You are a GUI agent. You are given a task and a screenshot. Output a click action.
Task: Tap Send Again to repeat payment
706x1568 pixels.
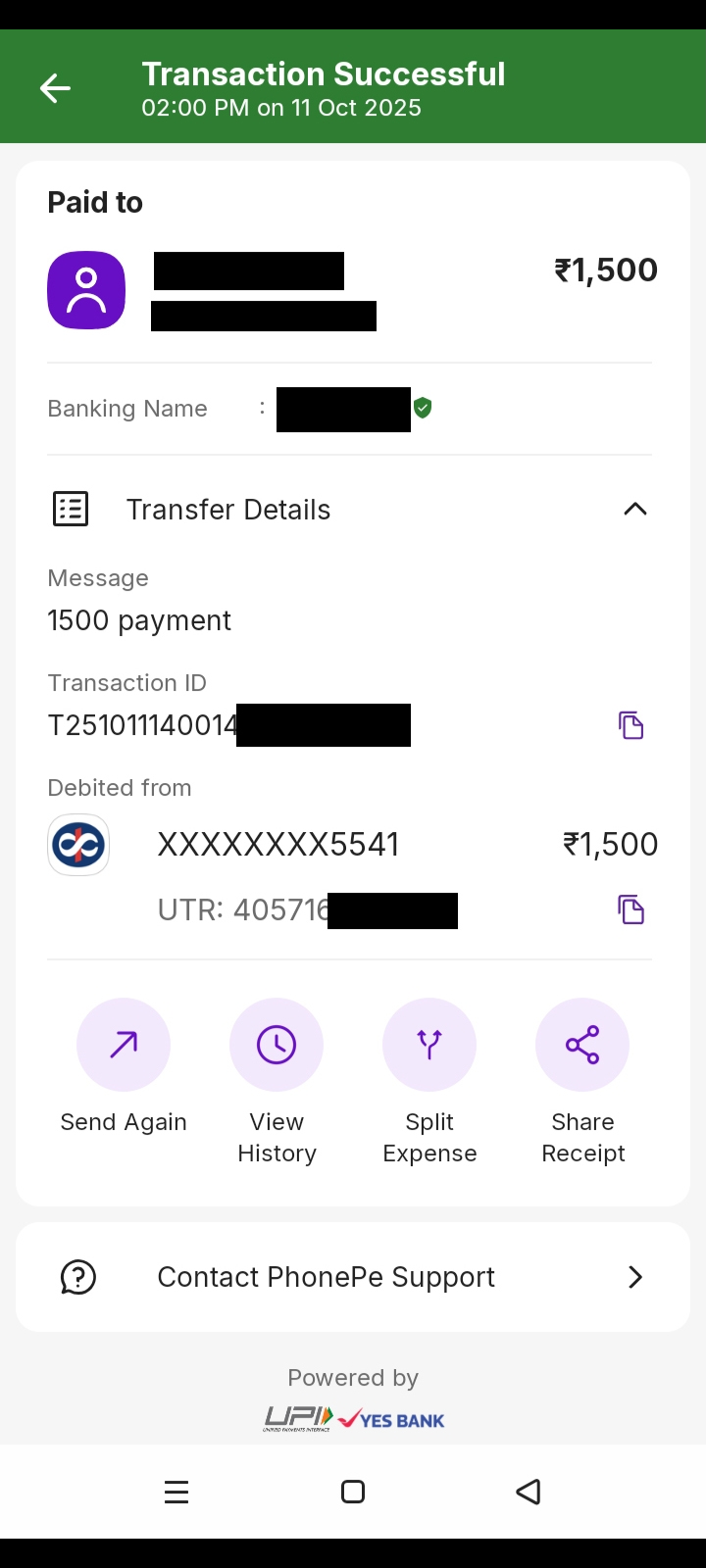(x=124, y=1045)
